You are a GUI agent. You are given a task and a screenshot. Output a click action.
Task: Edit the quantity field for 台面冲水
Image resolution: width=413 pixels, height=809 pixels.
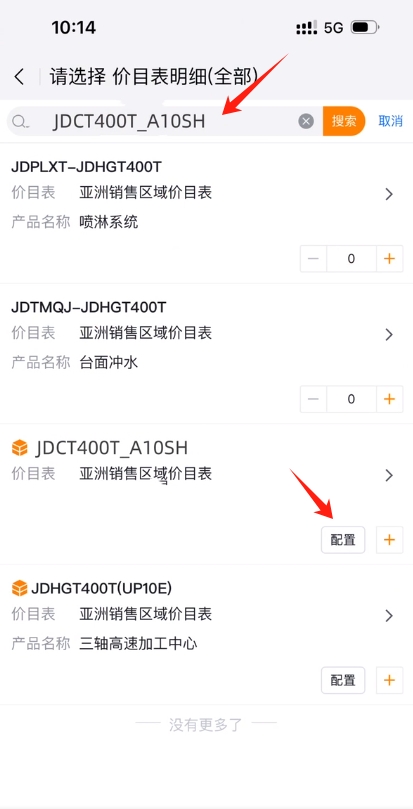pyautogui.click(x=351, y=399)
